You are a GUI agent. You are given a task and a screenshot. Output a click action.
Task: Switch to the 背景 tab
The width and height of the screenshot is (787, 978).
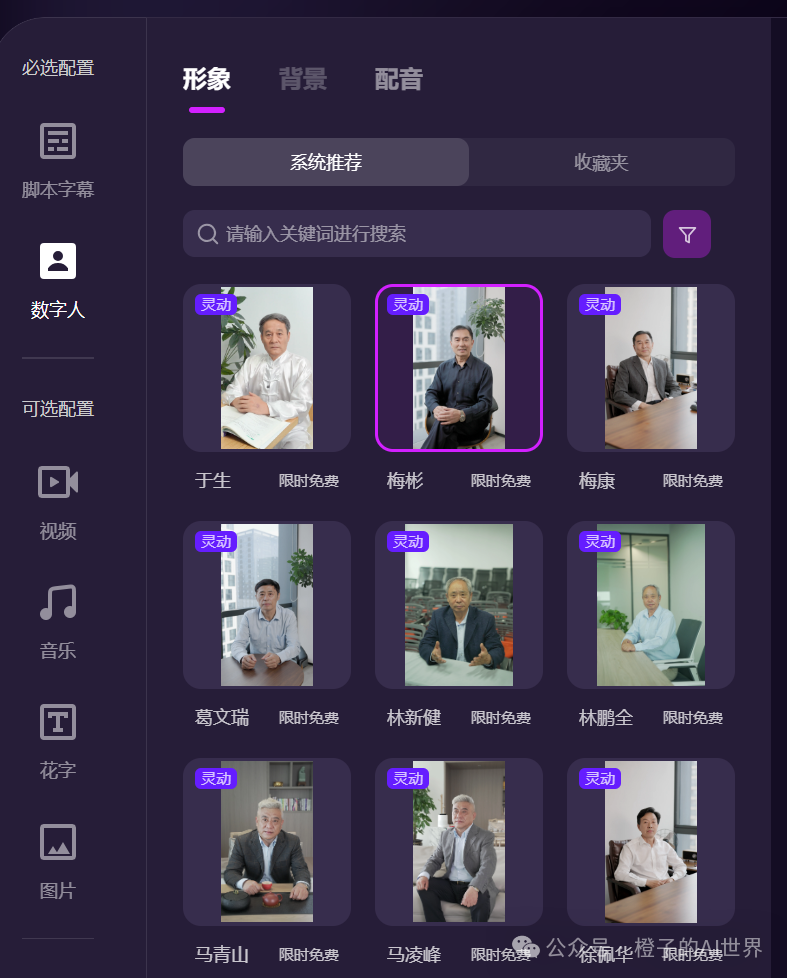pos(302,80)
